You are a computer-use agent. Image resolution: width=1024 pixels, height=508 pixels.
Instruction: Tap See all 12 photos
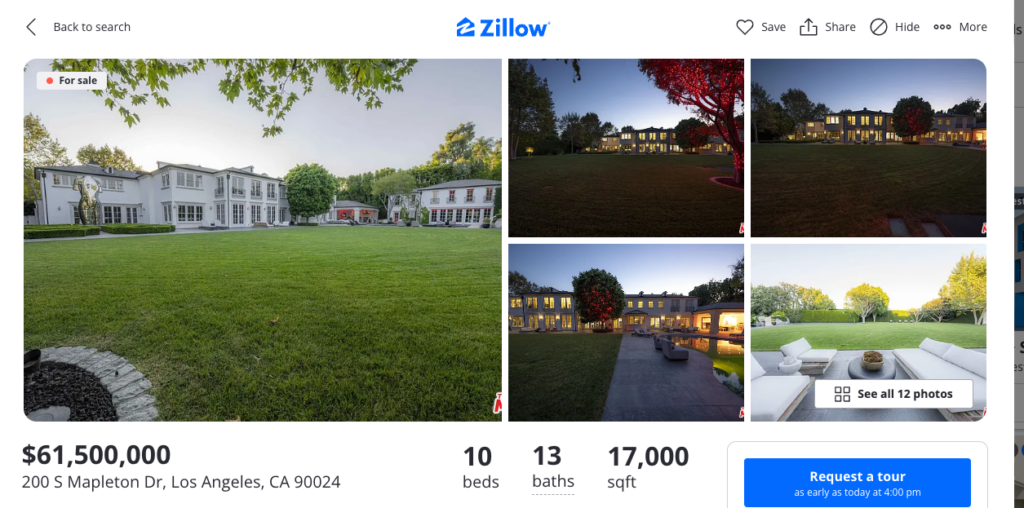click(893, 394)
